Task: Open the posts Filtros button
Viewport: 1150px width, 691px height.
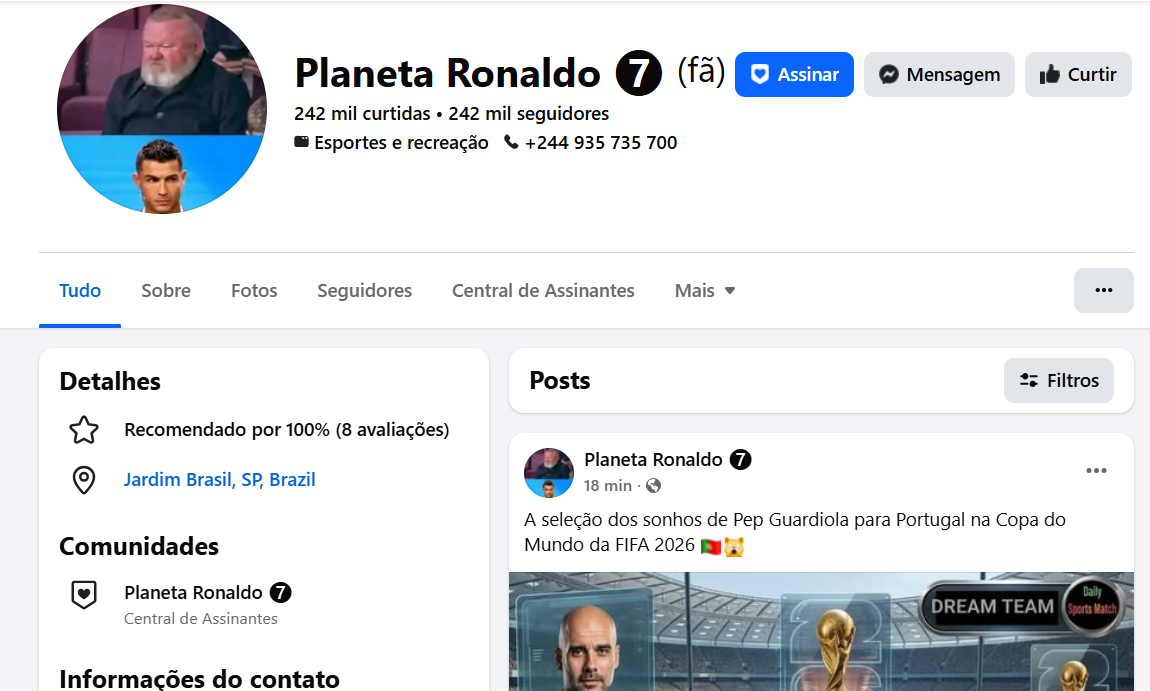Action: click(x=1059, y=381)
